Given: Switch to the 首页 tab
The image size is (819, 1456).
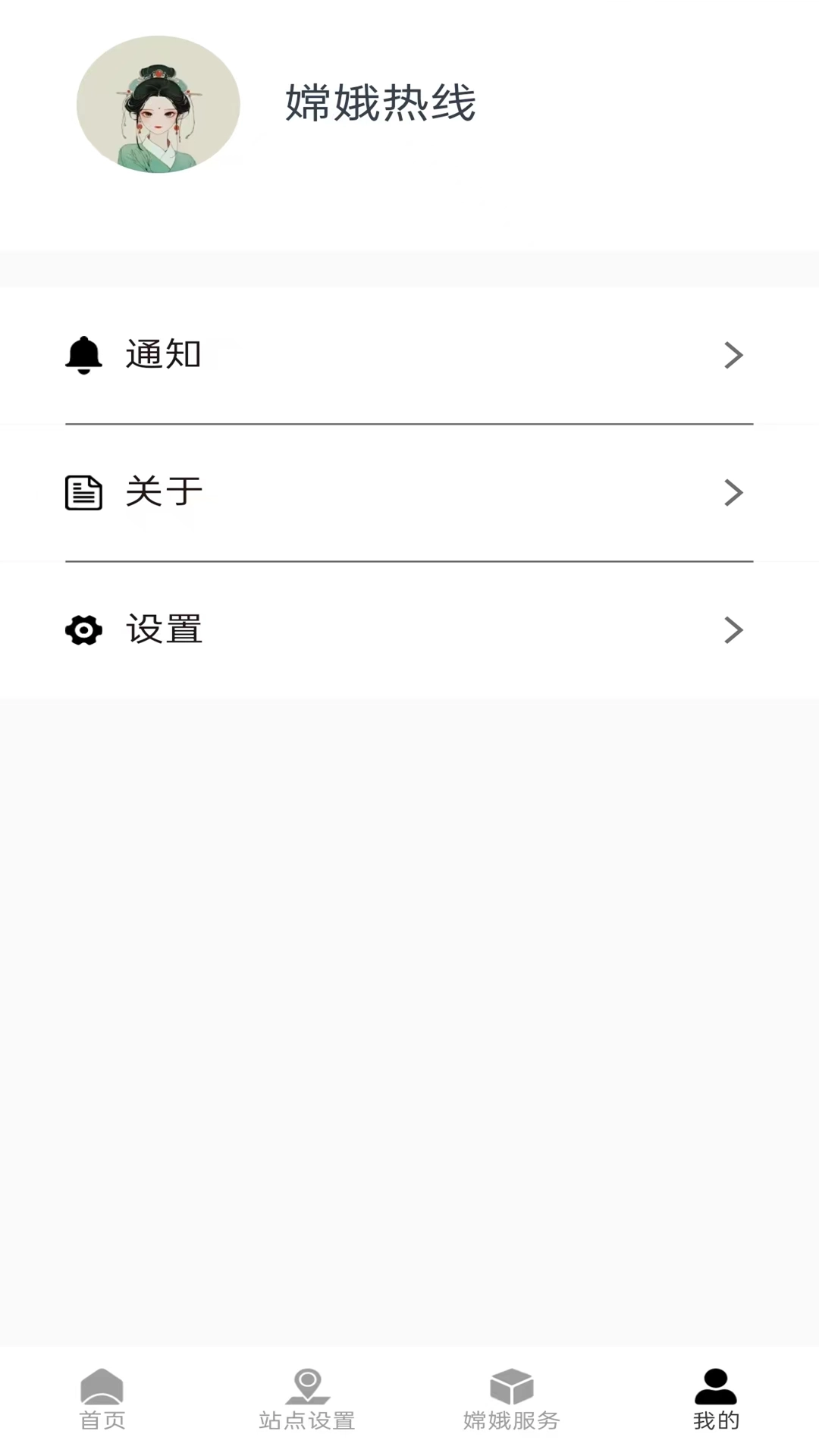Looking at the screenshot, I should point(104,1403).
